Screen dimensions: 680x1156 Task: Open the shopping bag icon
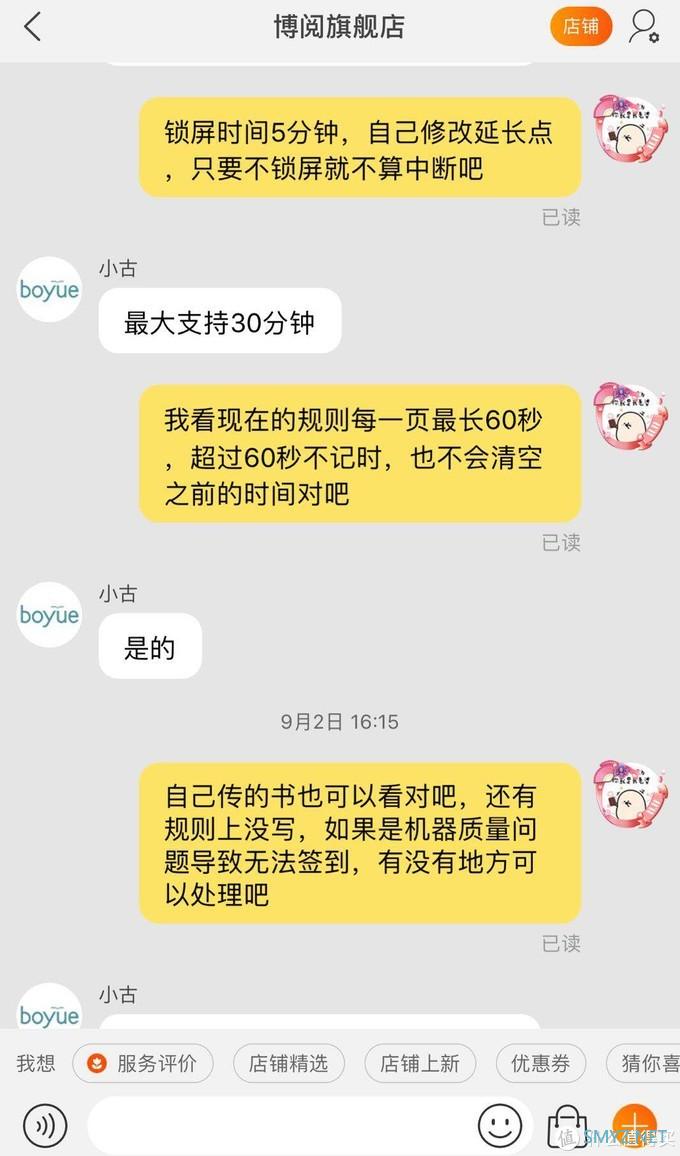(567, 1126)
